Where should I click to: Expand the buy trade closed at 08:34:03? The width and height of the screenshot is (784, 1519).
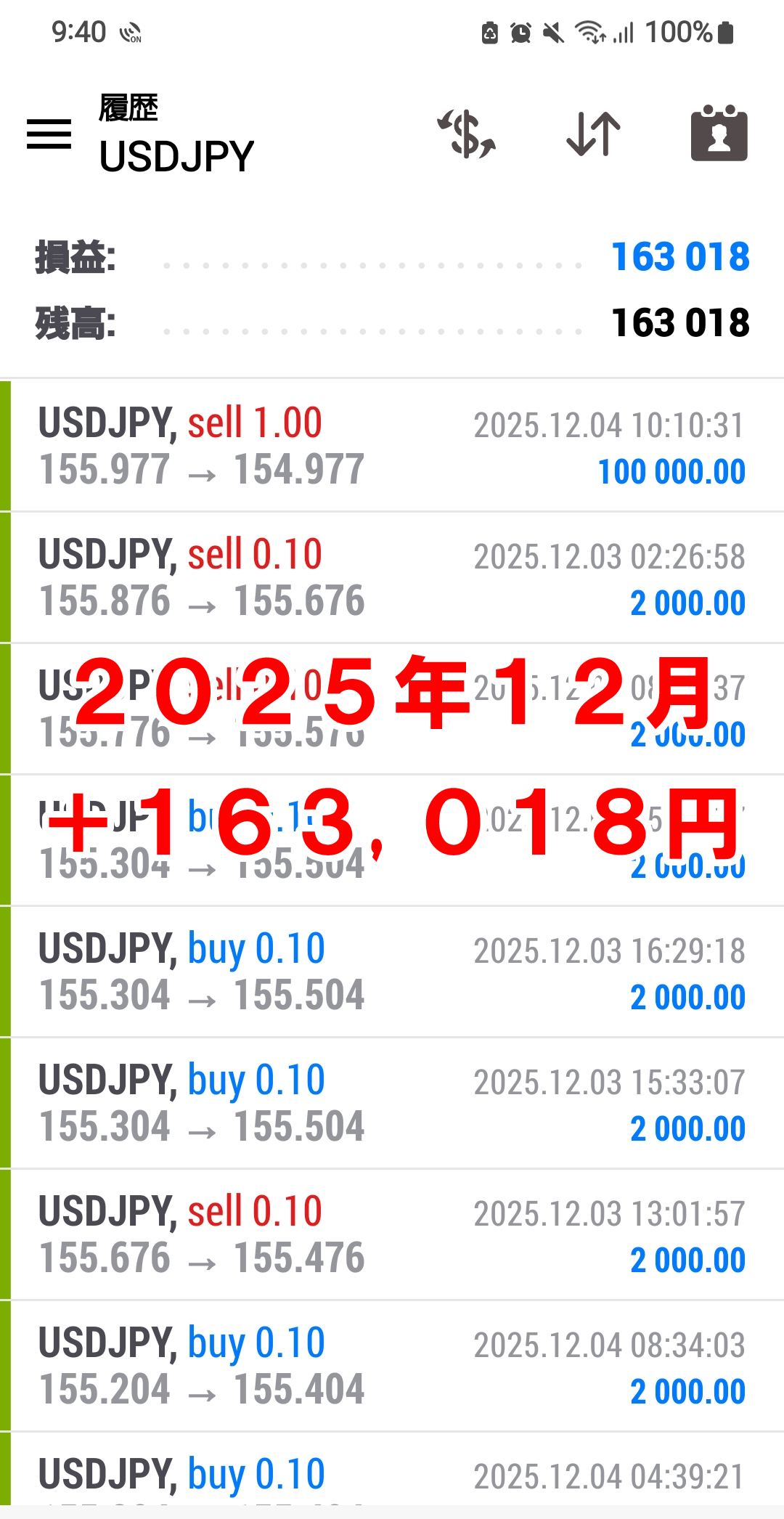[x=392, y=1366]
